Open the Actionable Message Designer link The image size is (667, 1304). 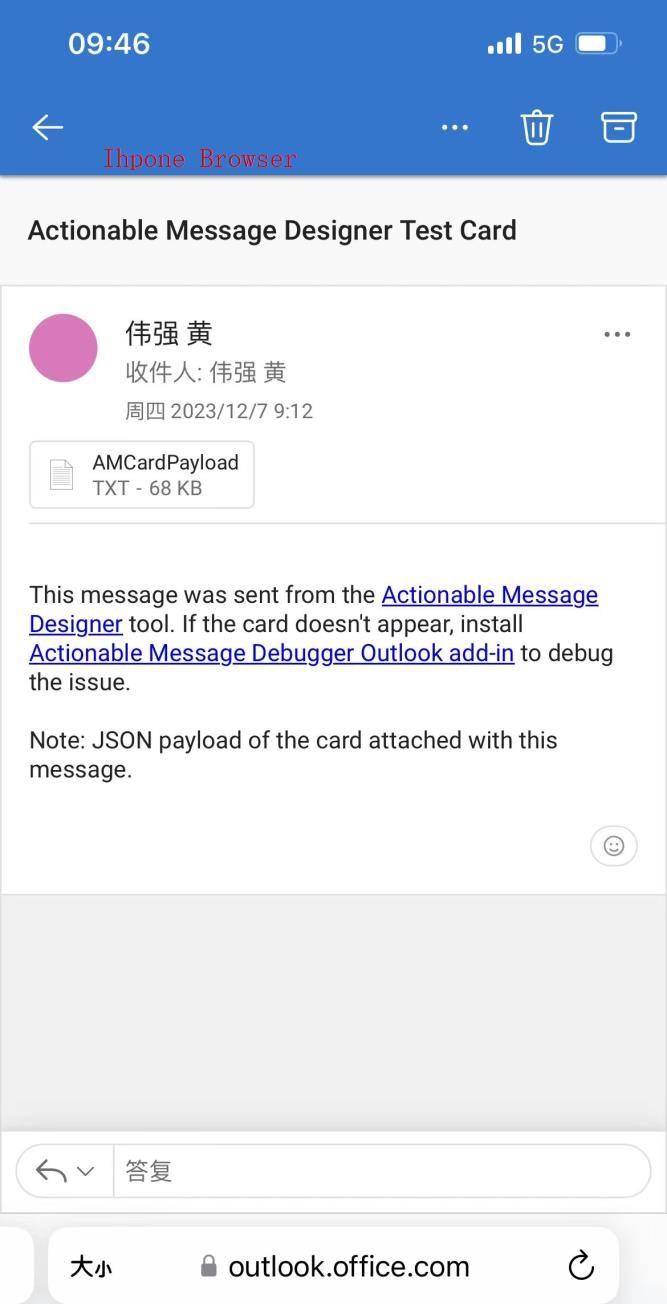point(314,609)
